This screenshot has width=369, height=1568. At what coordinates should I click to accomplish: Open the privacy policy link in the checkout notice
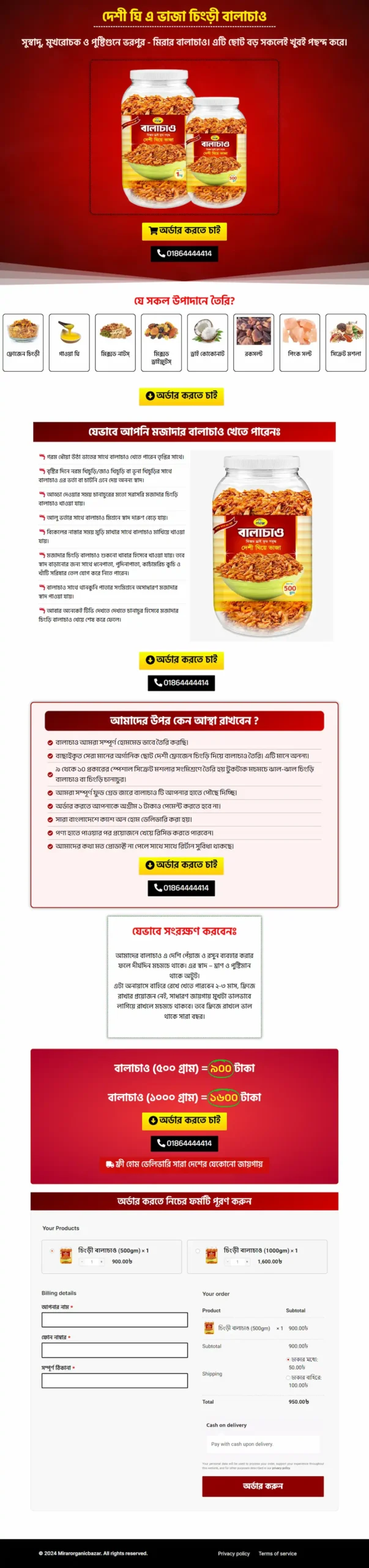(x=281, y=1468)
